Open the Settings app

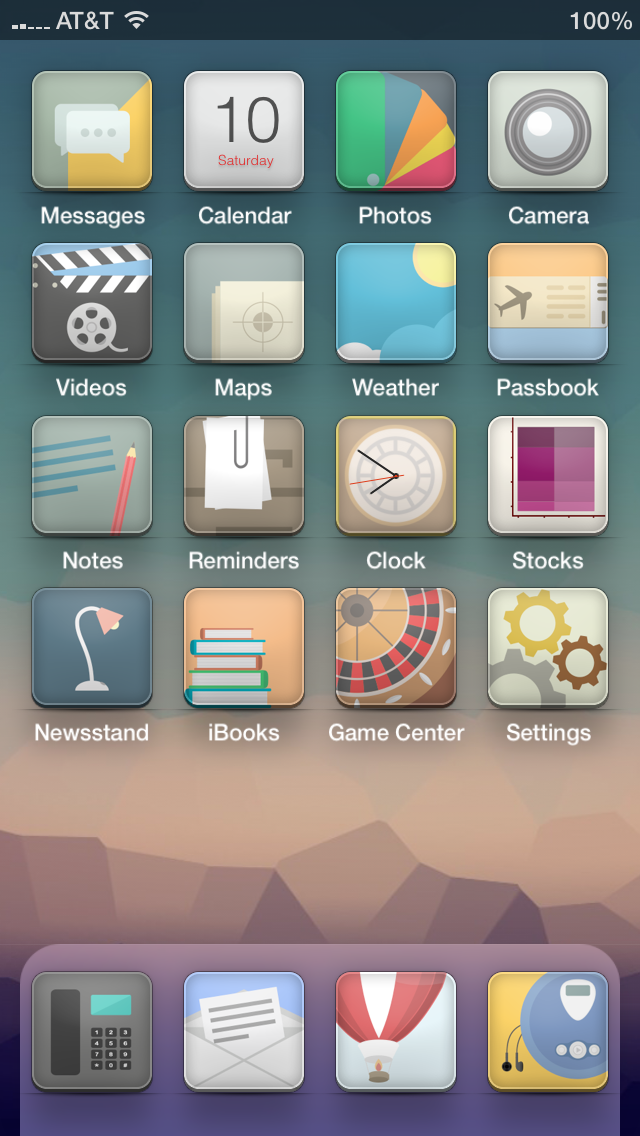[548, 647]
